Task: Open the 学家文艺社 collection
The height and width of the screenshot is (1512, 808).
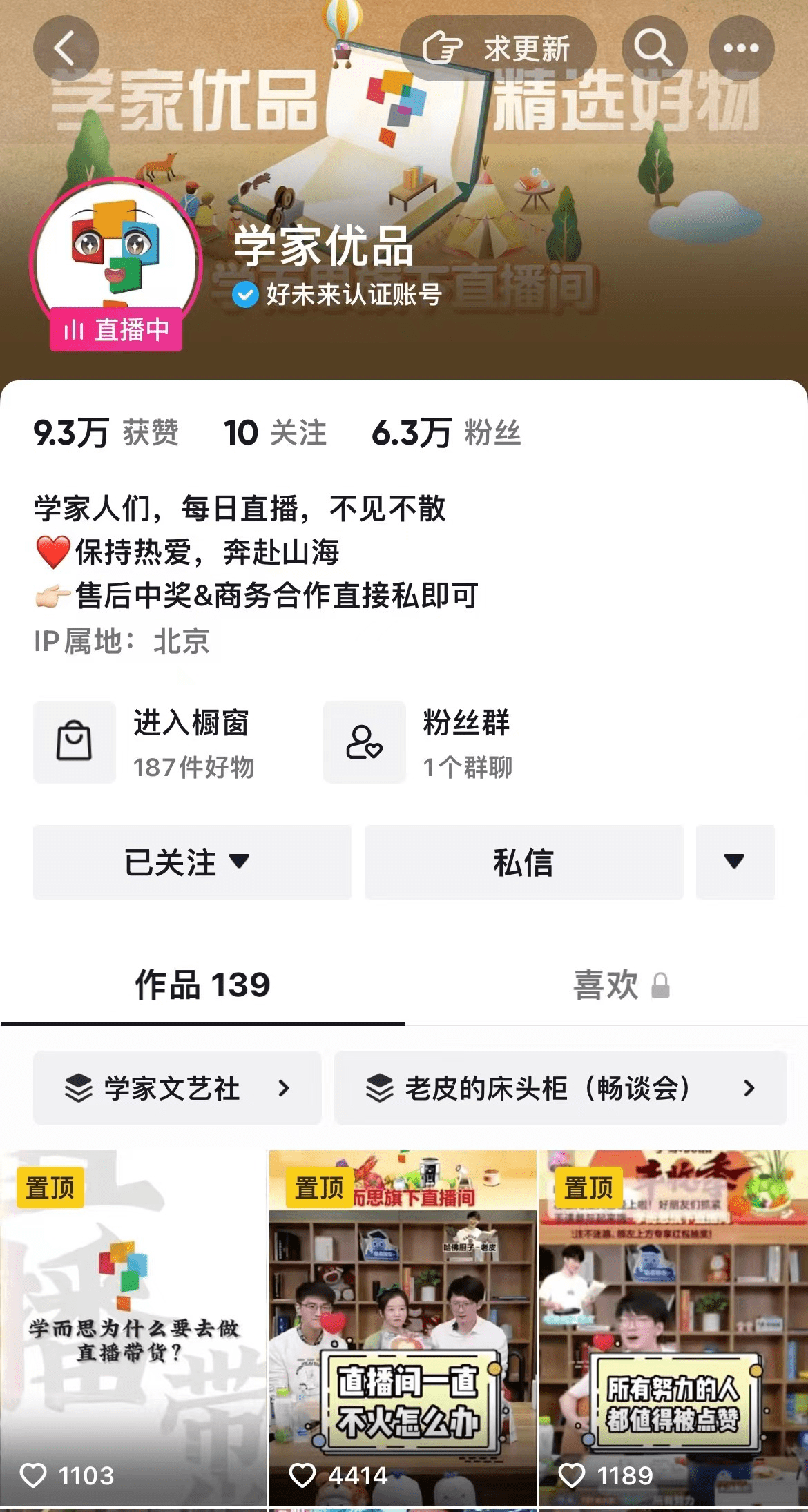Action: point(177,1089)
